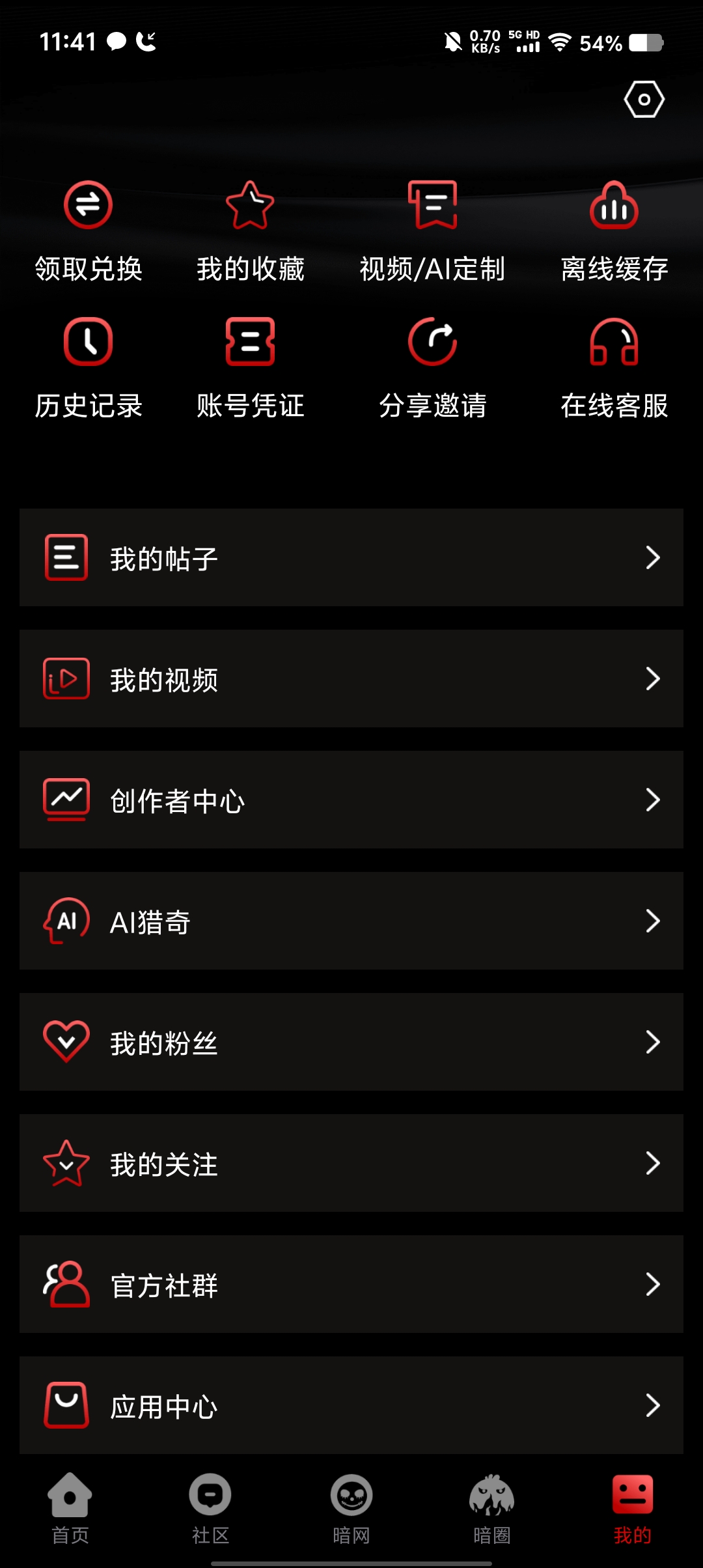View 我的粉丝 fans list
The height and width of the screenshot is (1568, 703).
351,1042
